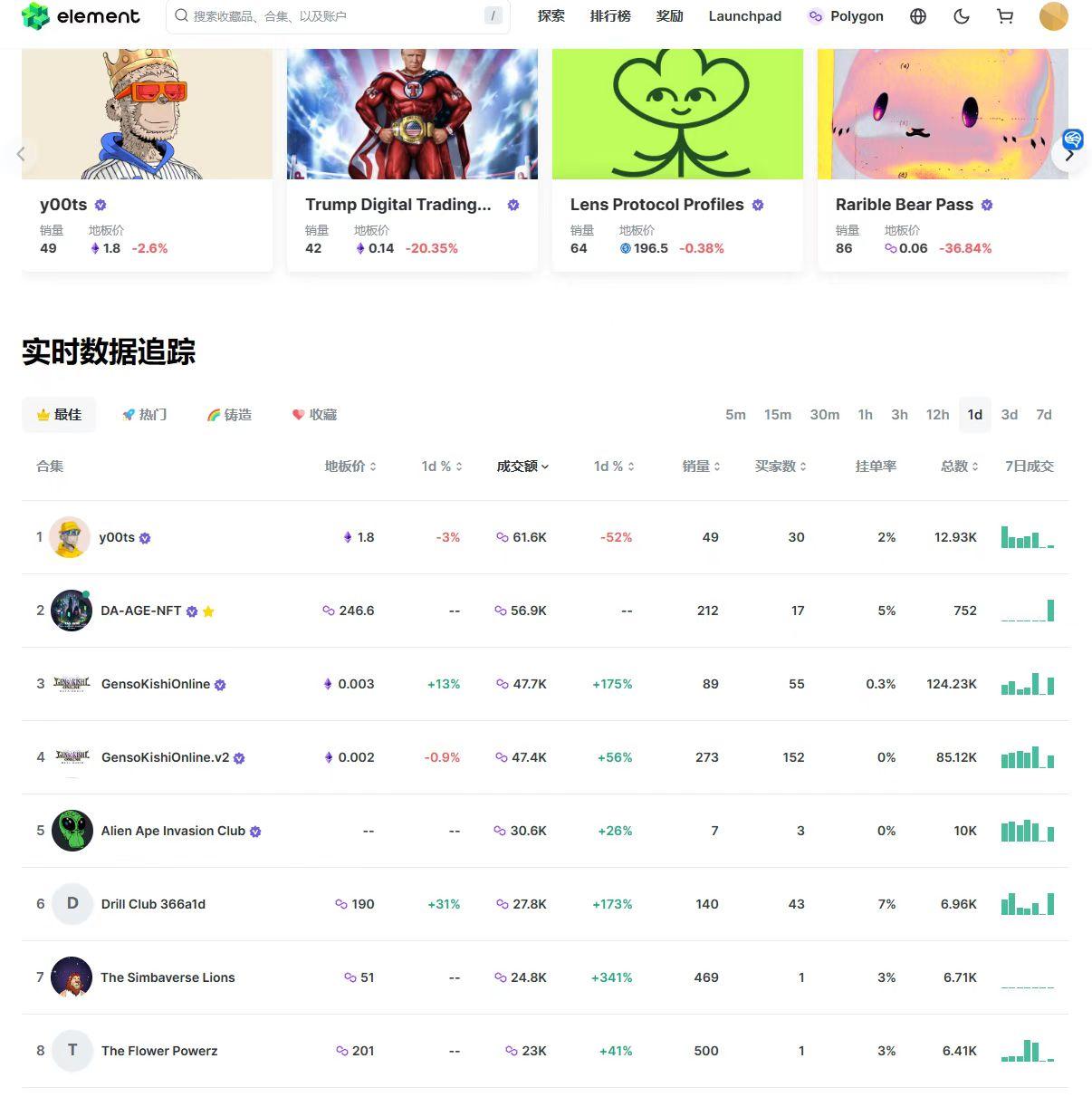This screenshot has height=1097, width=1092.
Task: Sort the table by 地板价
Action: 350,467
